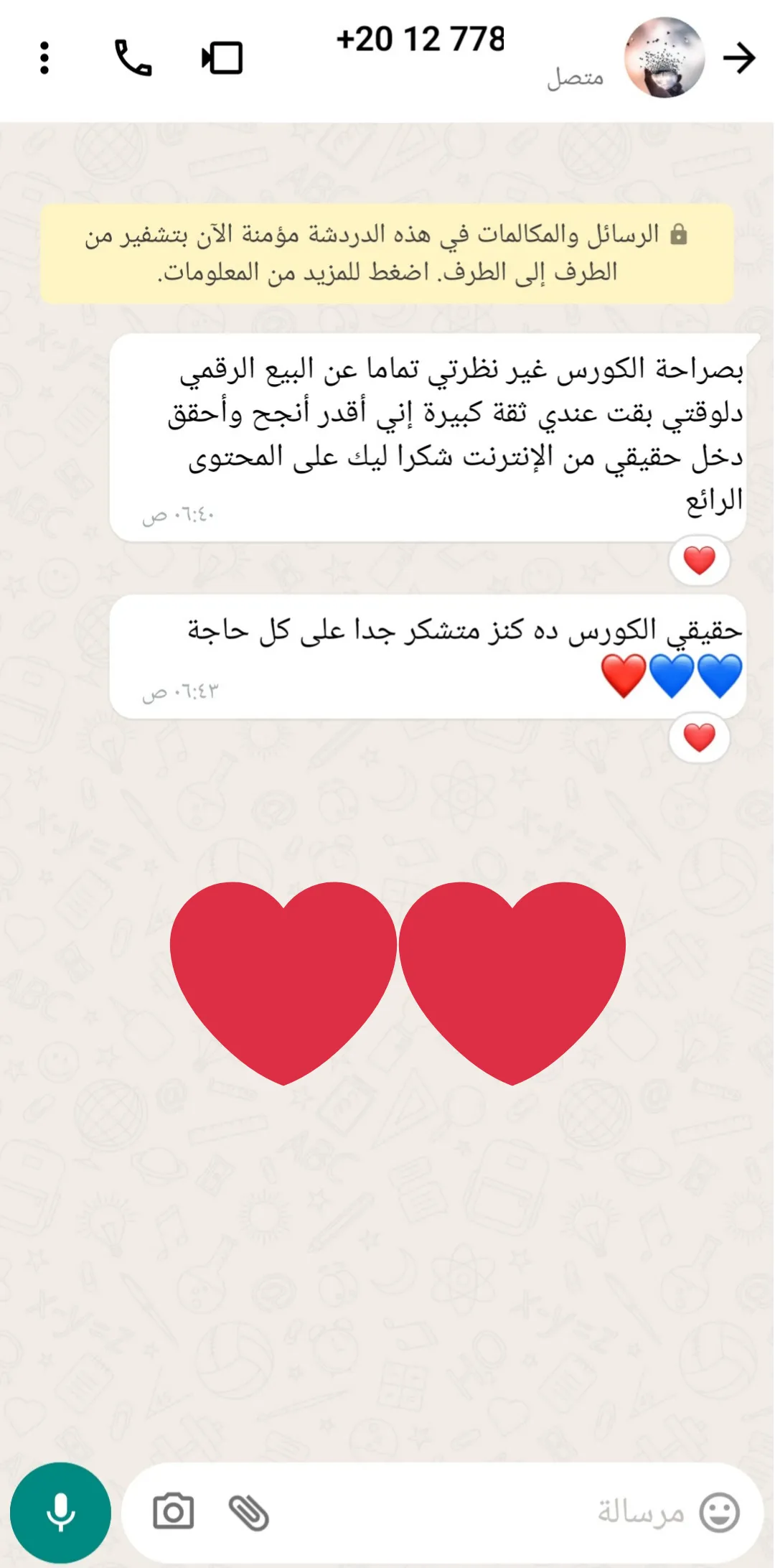The height and width of the screenshot is (1568, 775).
Task: Open the emoji picker
Action: [x=719, y=1513]
